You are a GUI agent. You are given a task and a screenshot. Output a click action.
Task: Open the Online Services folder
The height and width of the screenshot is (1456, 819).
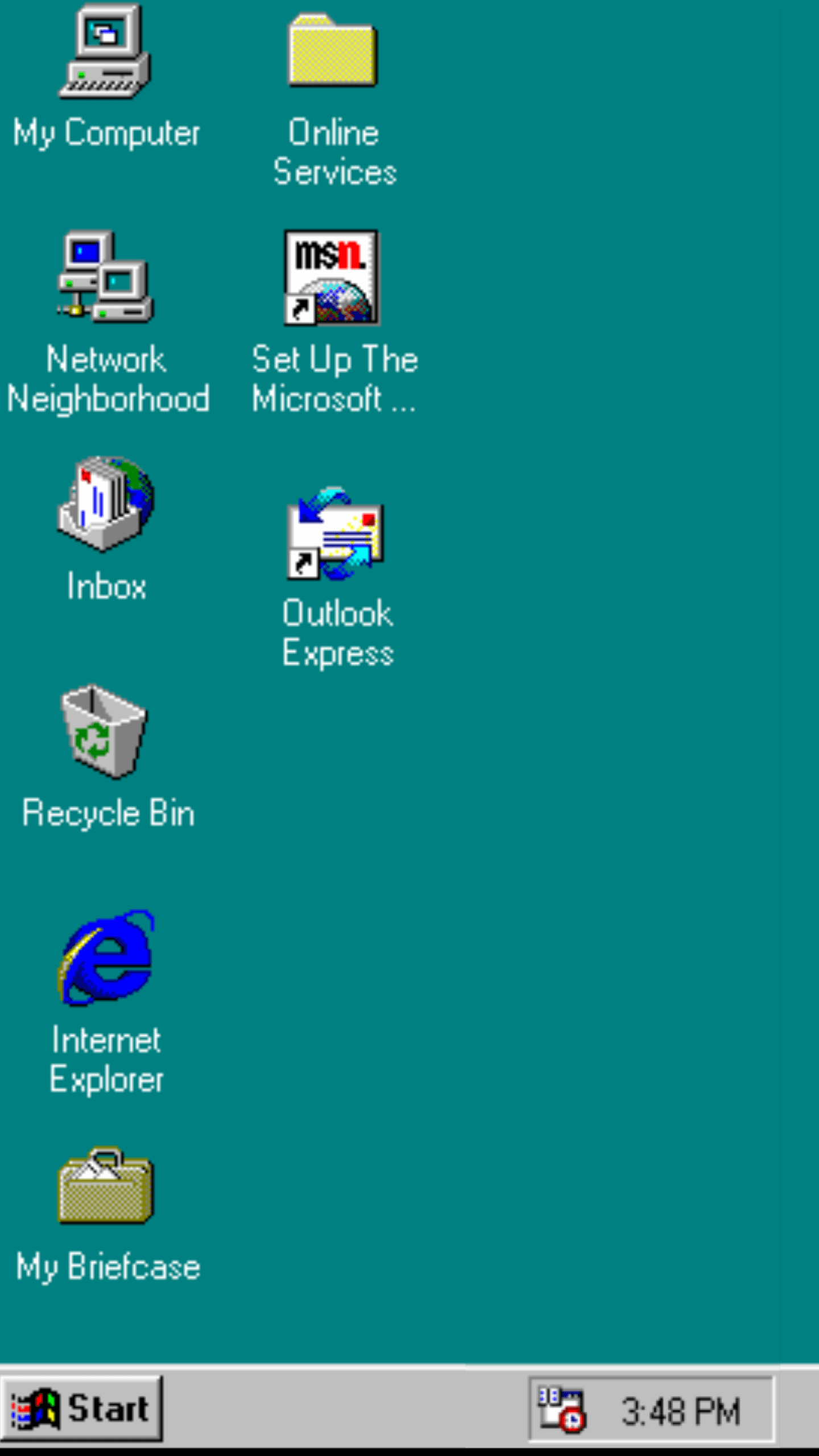click(x=333, y=52)
